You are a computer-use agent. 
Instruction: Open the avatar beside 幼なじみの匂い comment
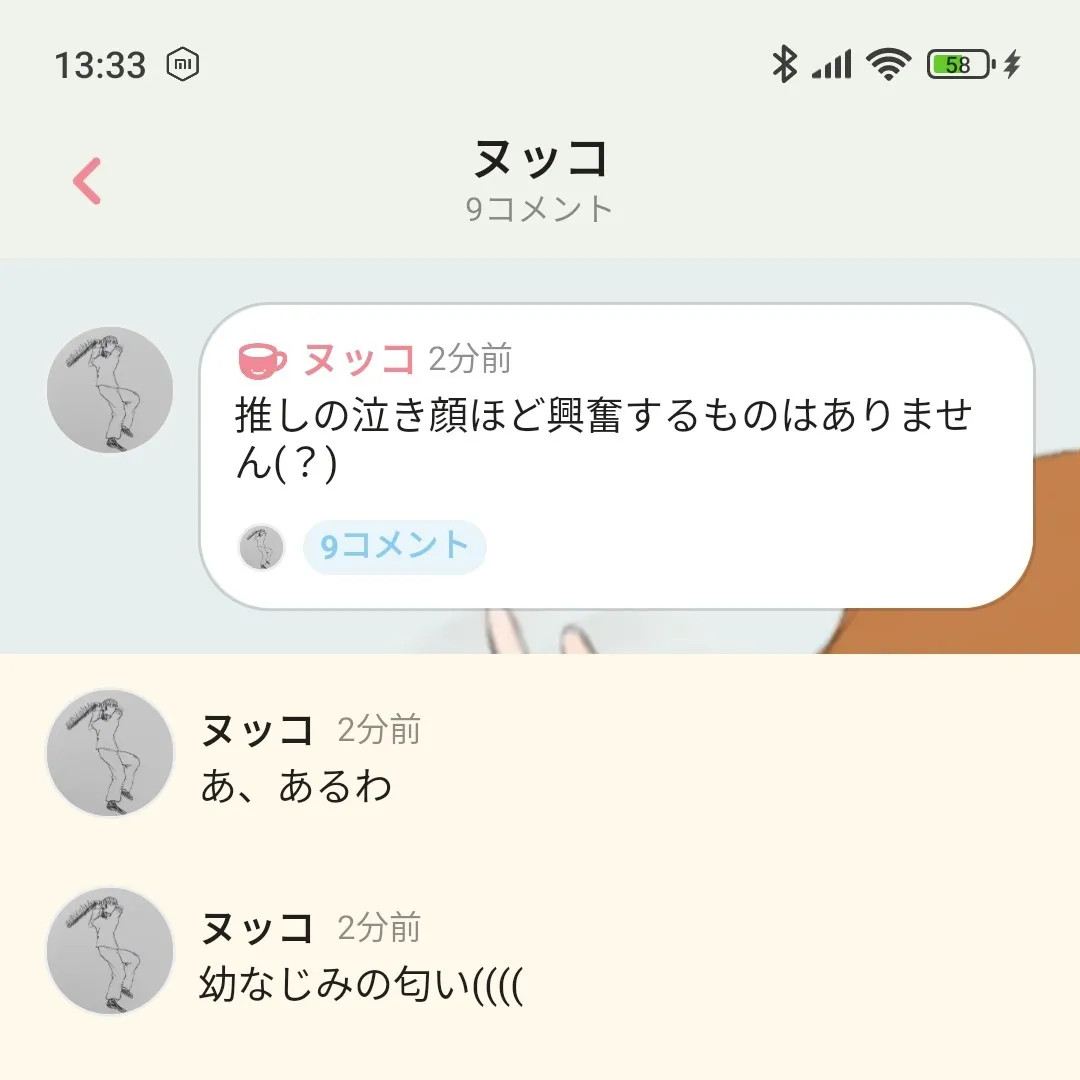[x=110, y=951]
